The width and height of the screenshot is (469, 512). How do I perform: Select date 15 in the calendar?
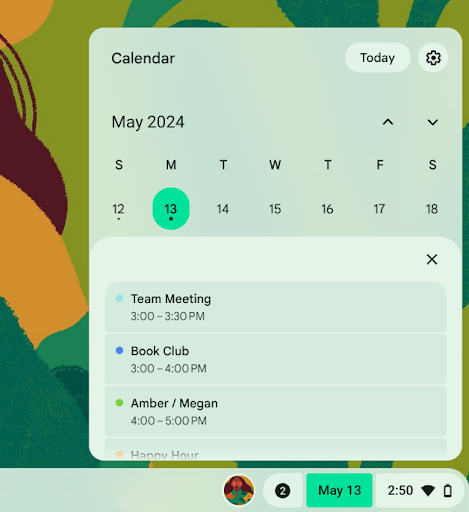[x=275, y=209]
